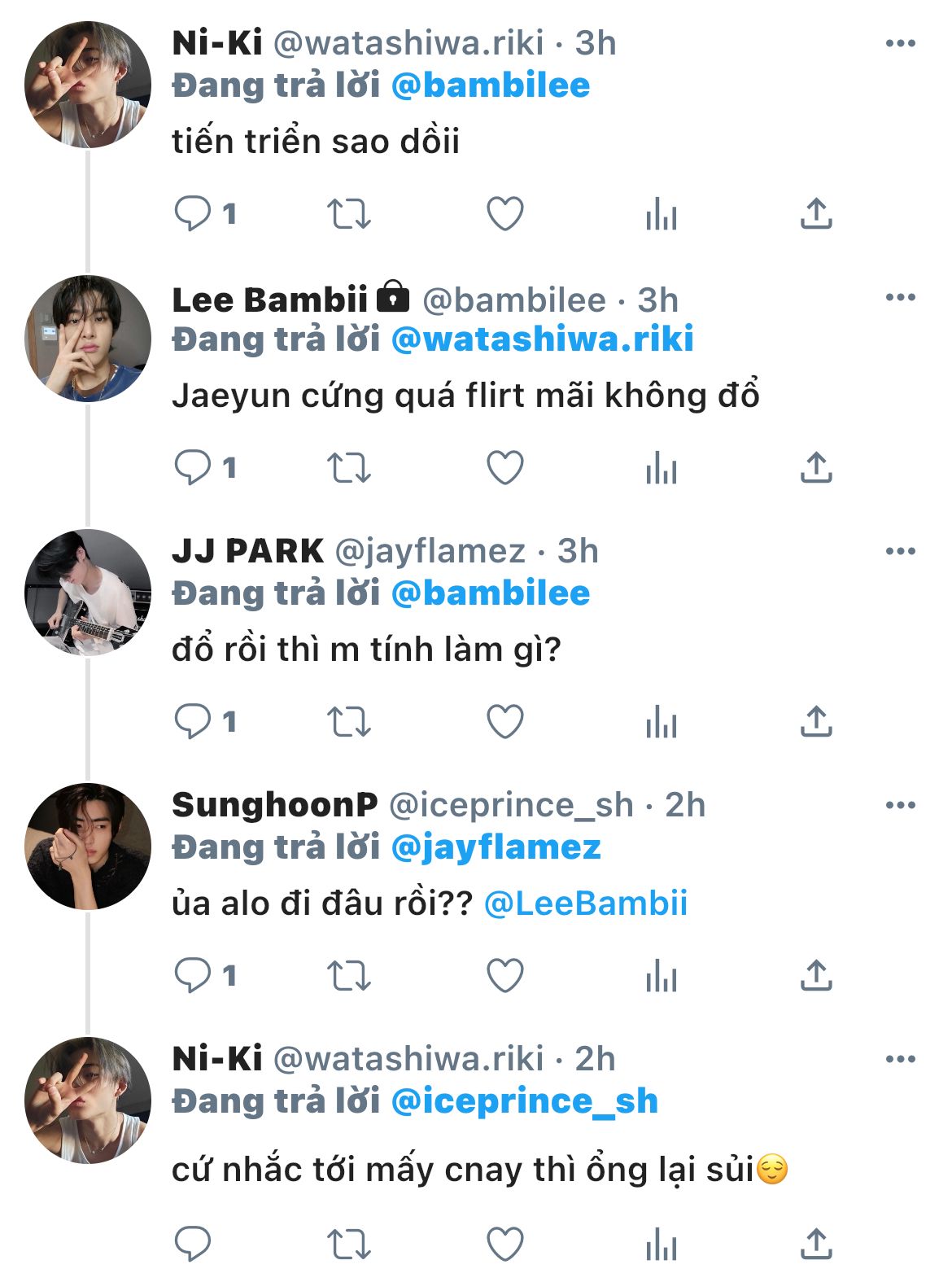Viewport: 952px width, 1282px height.
Task: Share Ni-Ki's "tiến triển sao dồii" tweet
Action: (x=816, y=214)
